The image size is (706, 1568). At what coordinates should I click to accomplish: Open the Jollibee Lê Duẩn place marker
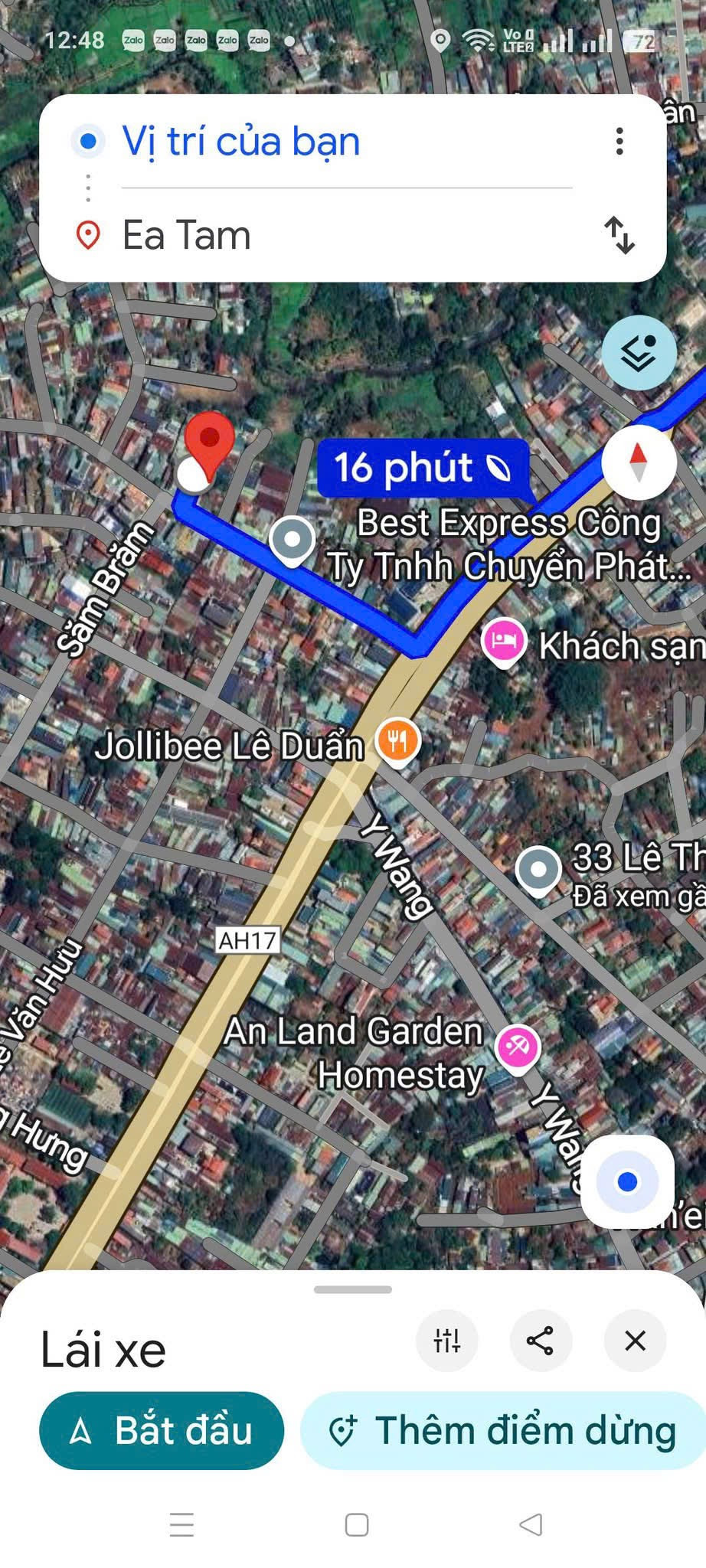[397, 741]
